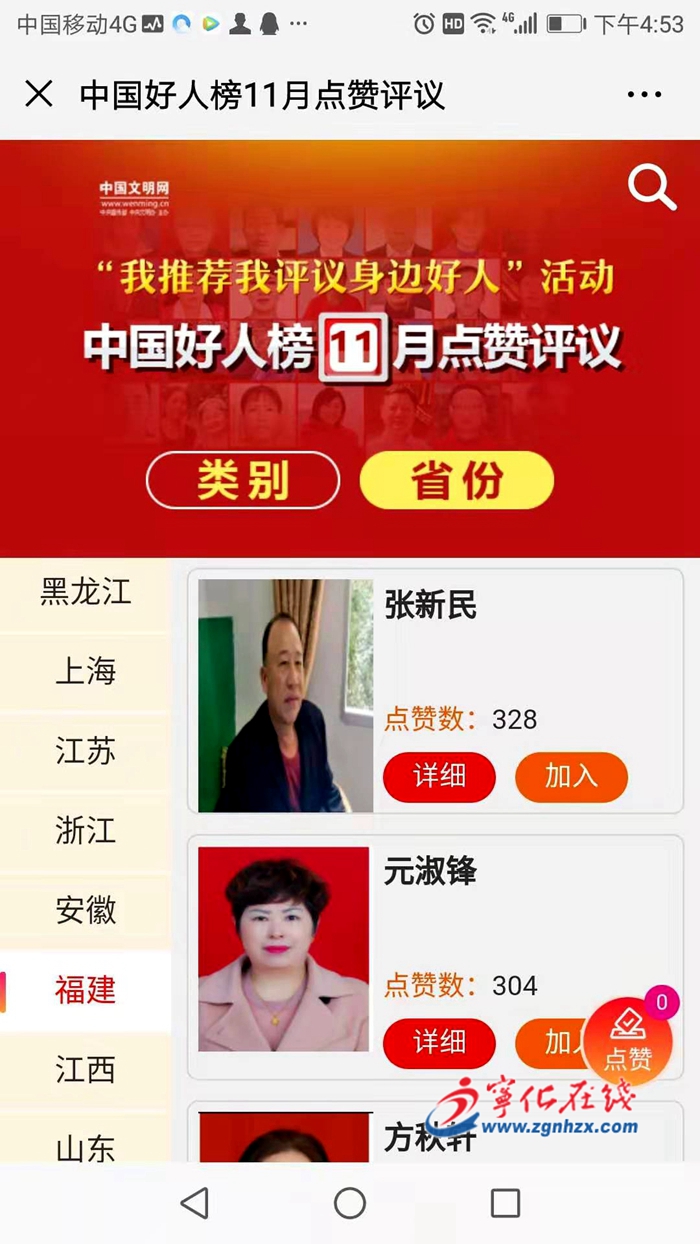The image size is (700, 1244).
Task: Select 江苏 province
Action: [85, 751]
